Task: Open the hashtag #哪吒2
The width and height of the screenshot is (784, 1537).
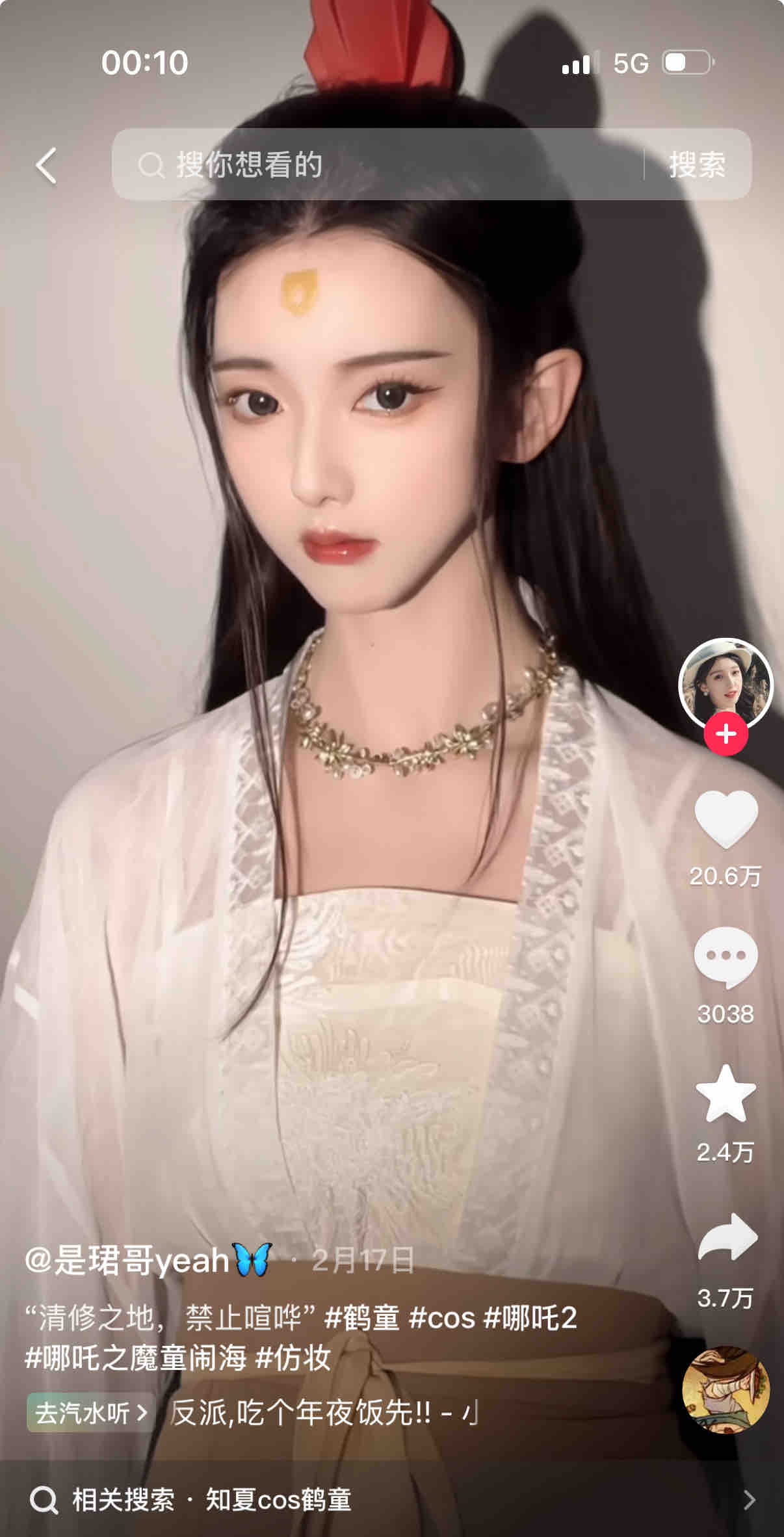Action: [x=530, y=1317]
